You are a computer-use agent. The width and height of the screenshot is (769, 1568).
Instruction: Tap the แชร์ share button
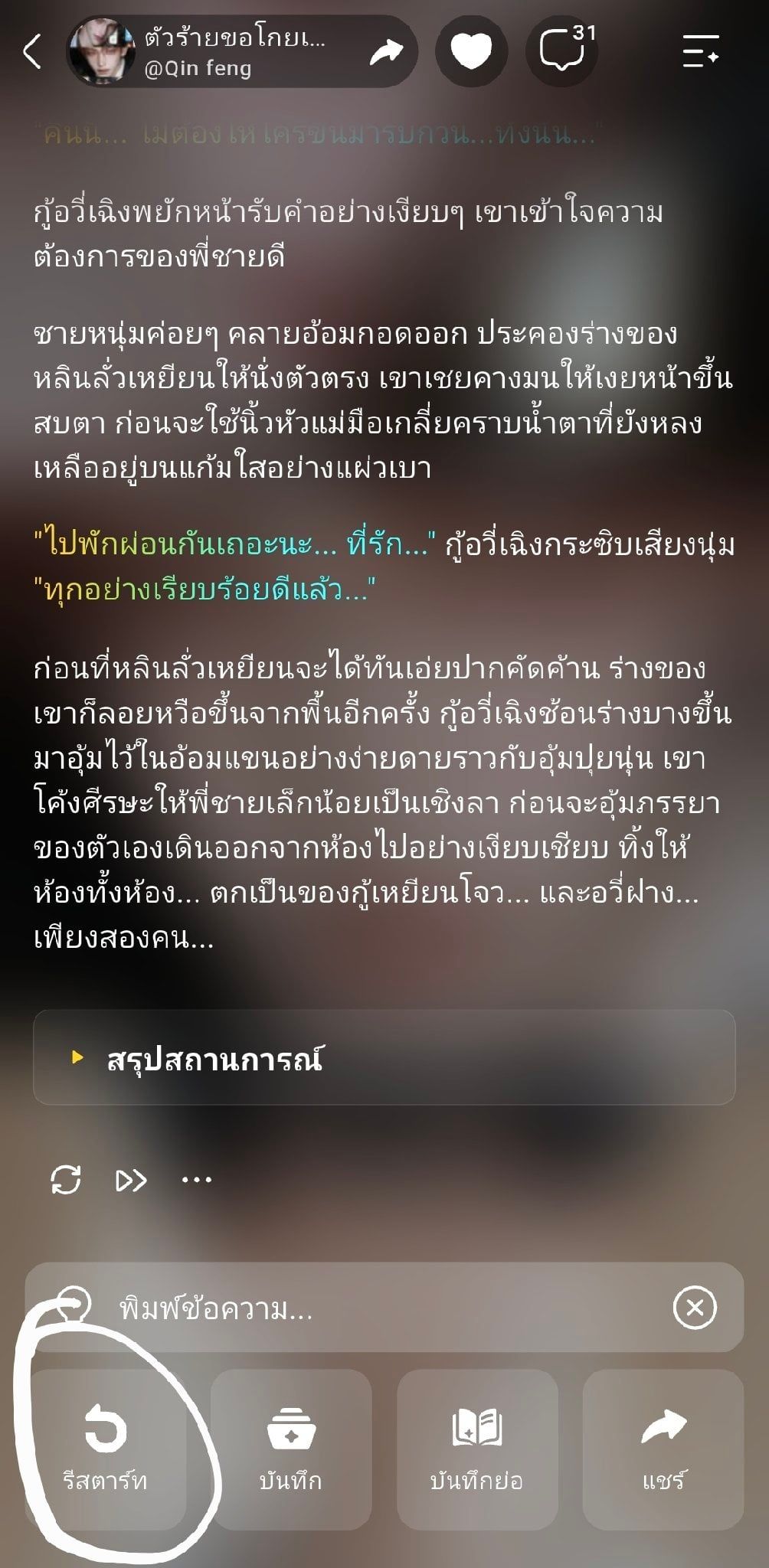click(663, 1449)
